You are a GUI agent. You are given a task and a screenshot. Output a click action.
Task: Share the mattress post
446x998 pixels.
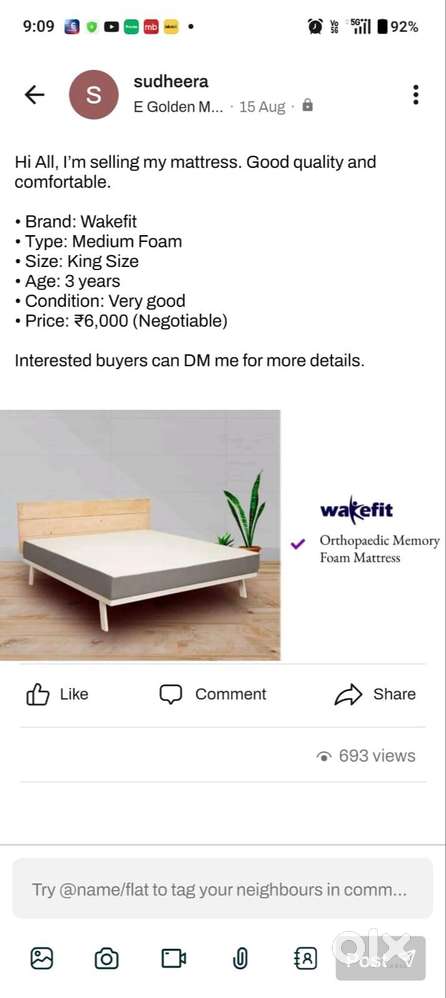(x=375, y=694)
